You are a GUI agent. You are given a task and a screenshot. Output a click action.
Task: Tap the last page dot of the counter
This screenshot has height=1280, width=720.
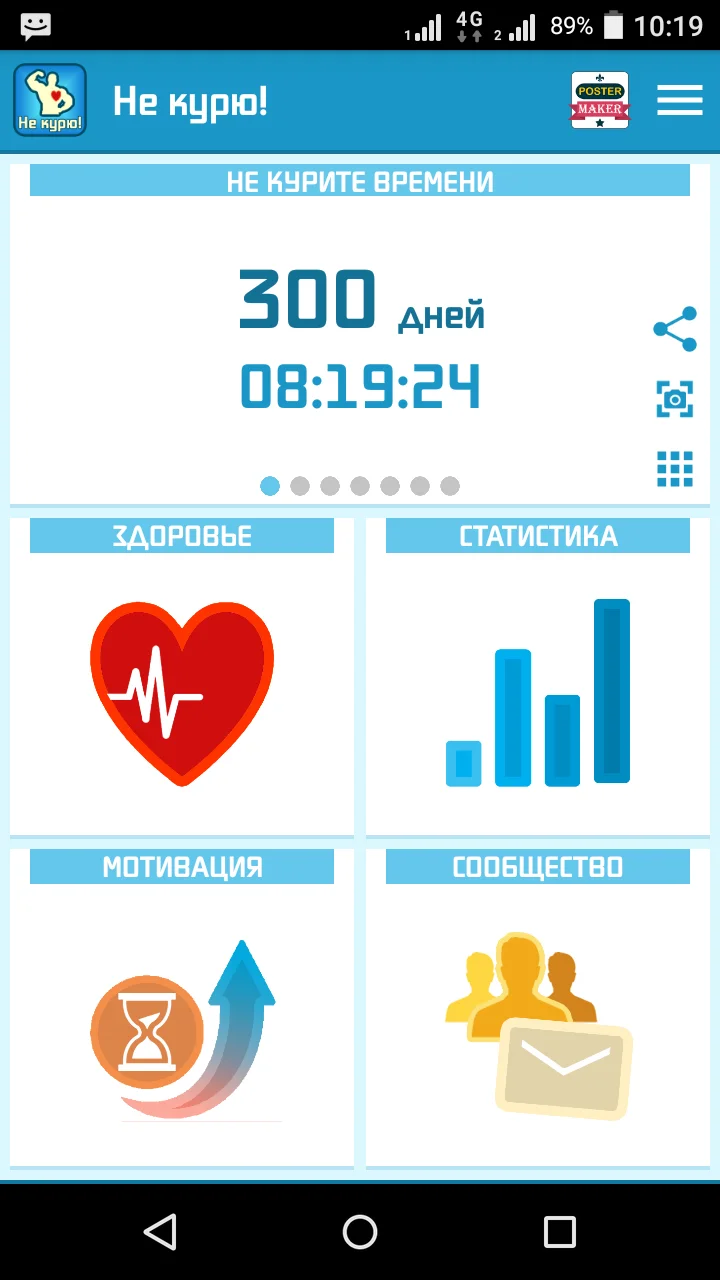click(x=450, y=486)
